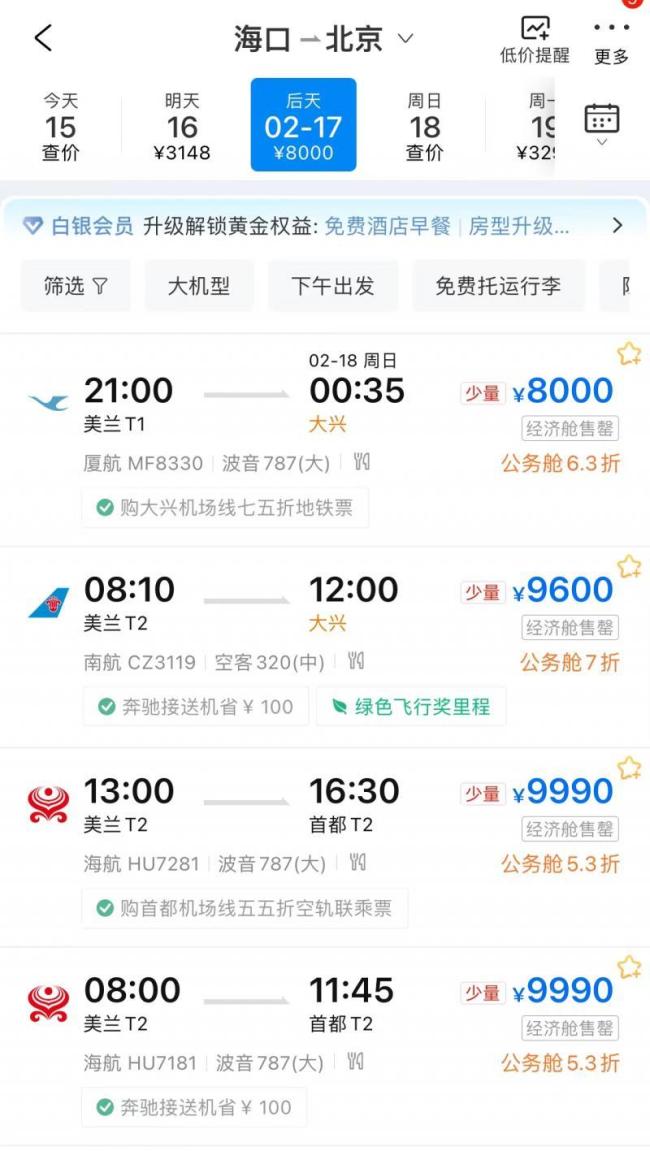
Task: Favorite the MF8330 flight with the star
Action: [x=629, y=354]
